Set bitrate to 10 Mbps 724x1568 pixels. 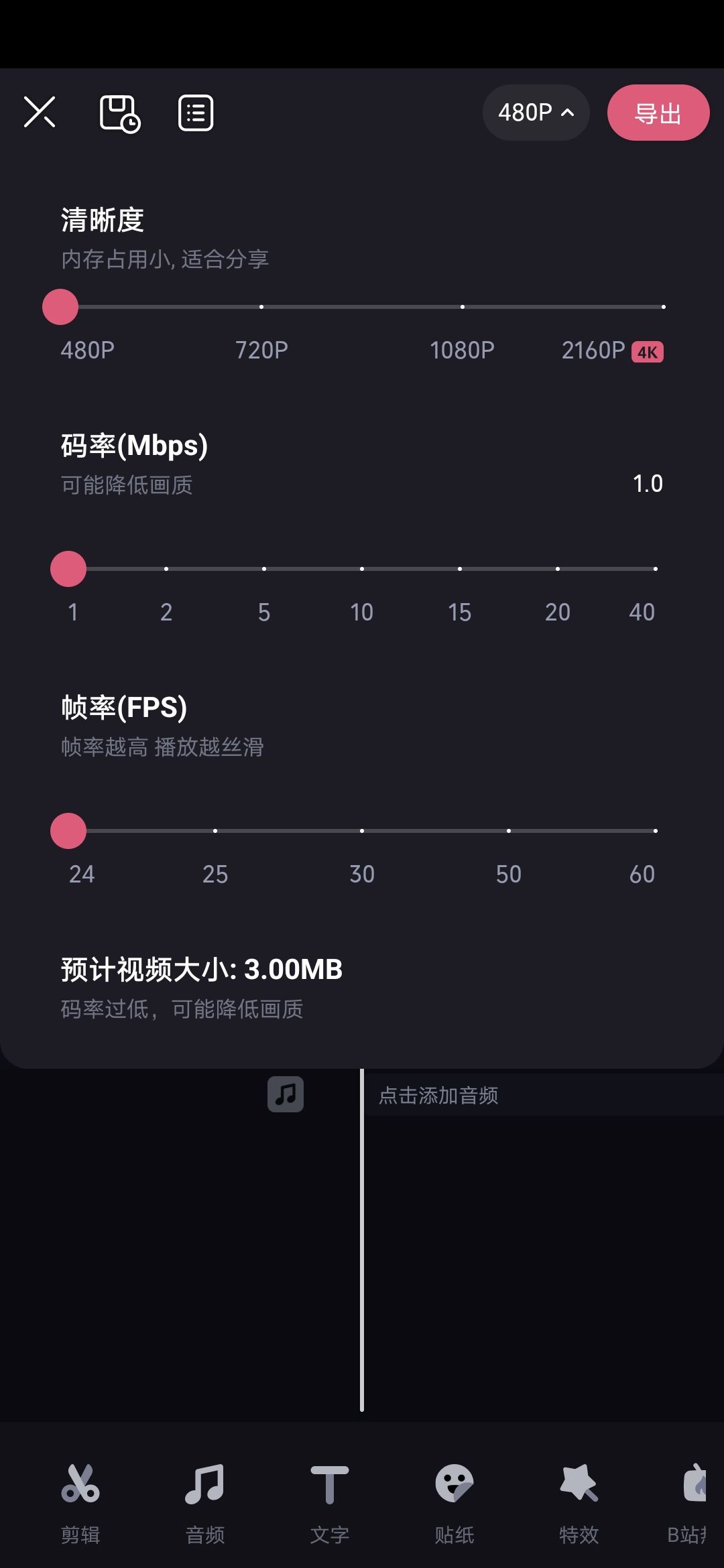pos(362,569)
